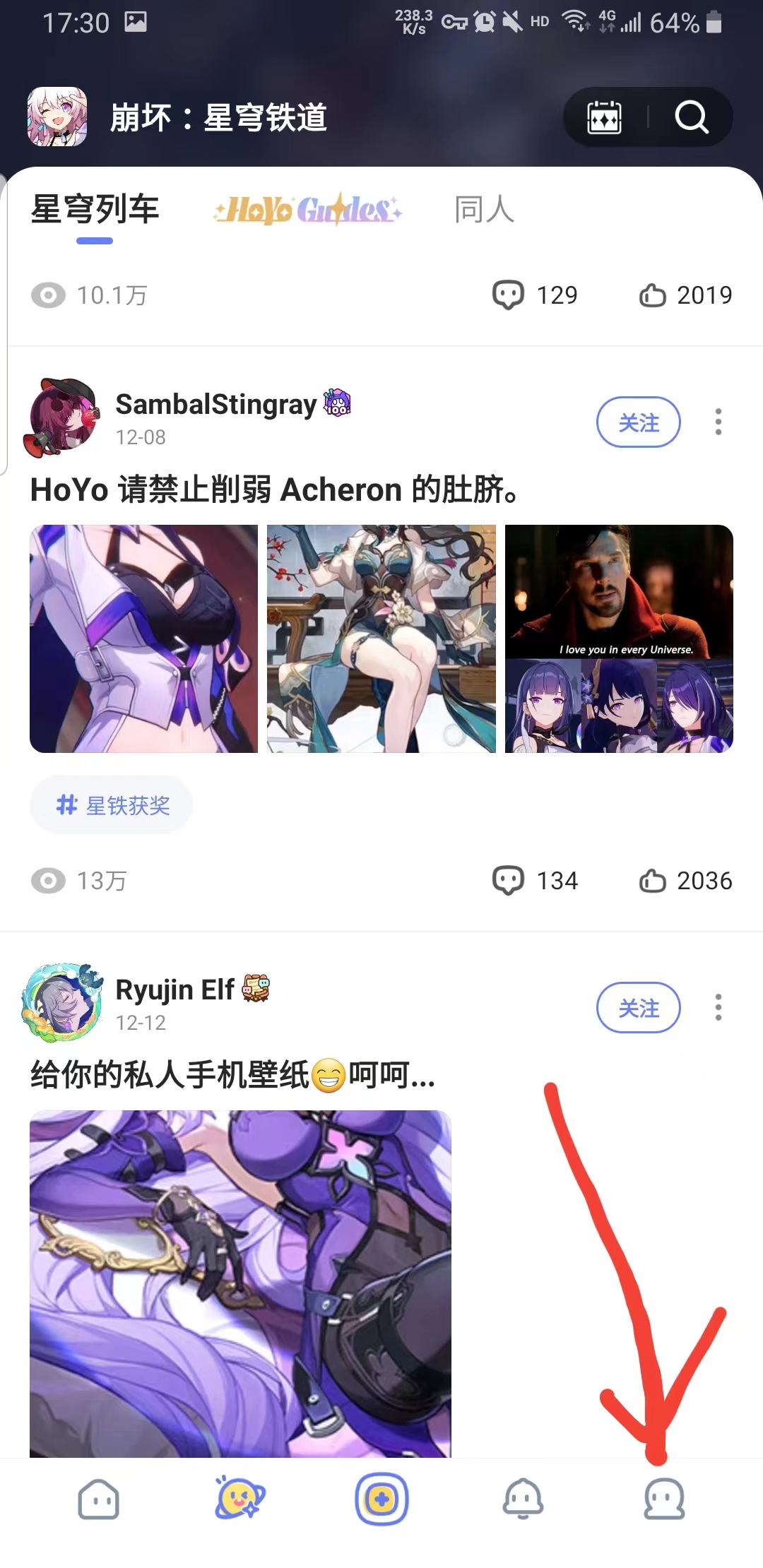This screenshot has height=1568, width=763.
Task: Open the game avatar icon beside 崩坏：星穹铁道
Action: (57, 117)
